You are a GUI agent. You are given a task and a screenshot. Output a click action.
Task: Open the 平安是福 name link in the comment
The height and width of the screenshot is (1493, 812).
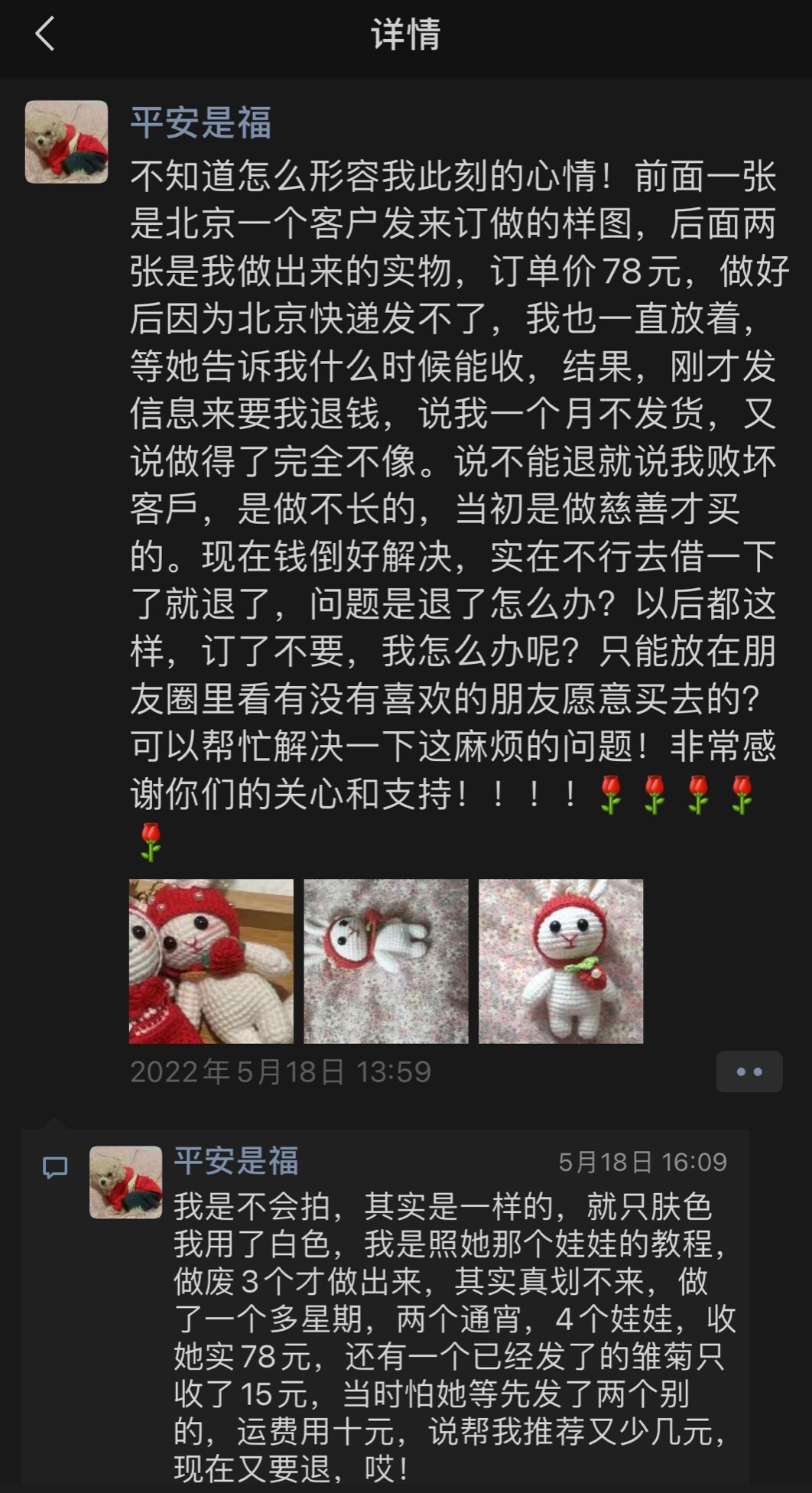click(235, 1161)
